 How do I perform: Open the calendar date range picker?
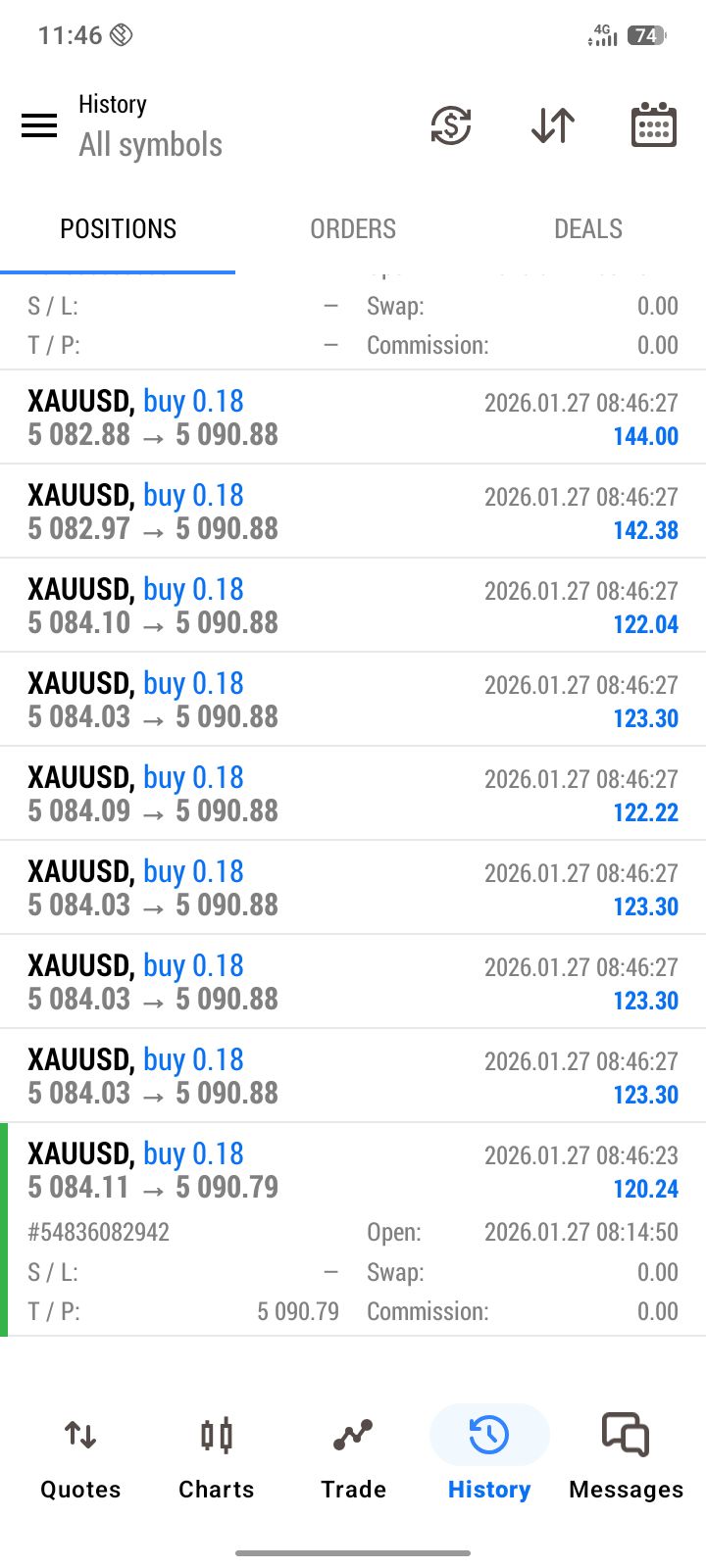pos(653,125)
